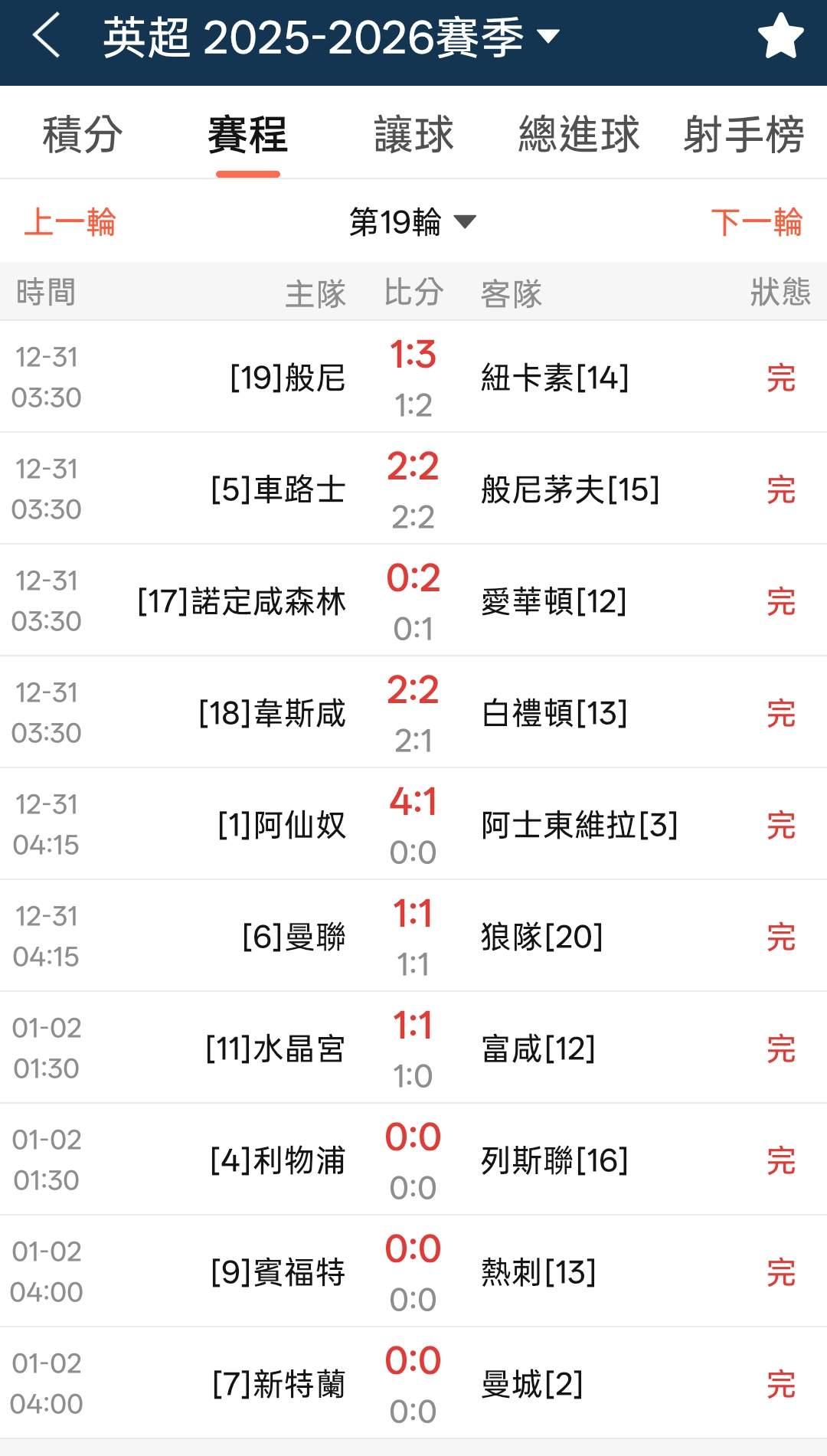This screenshot has height=1456, width=827.
Task: Go to previous round via 上一輪
Action: 70,222
